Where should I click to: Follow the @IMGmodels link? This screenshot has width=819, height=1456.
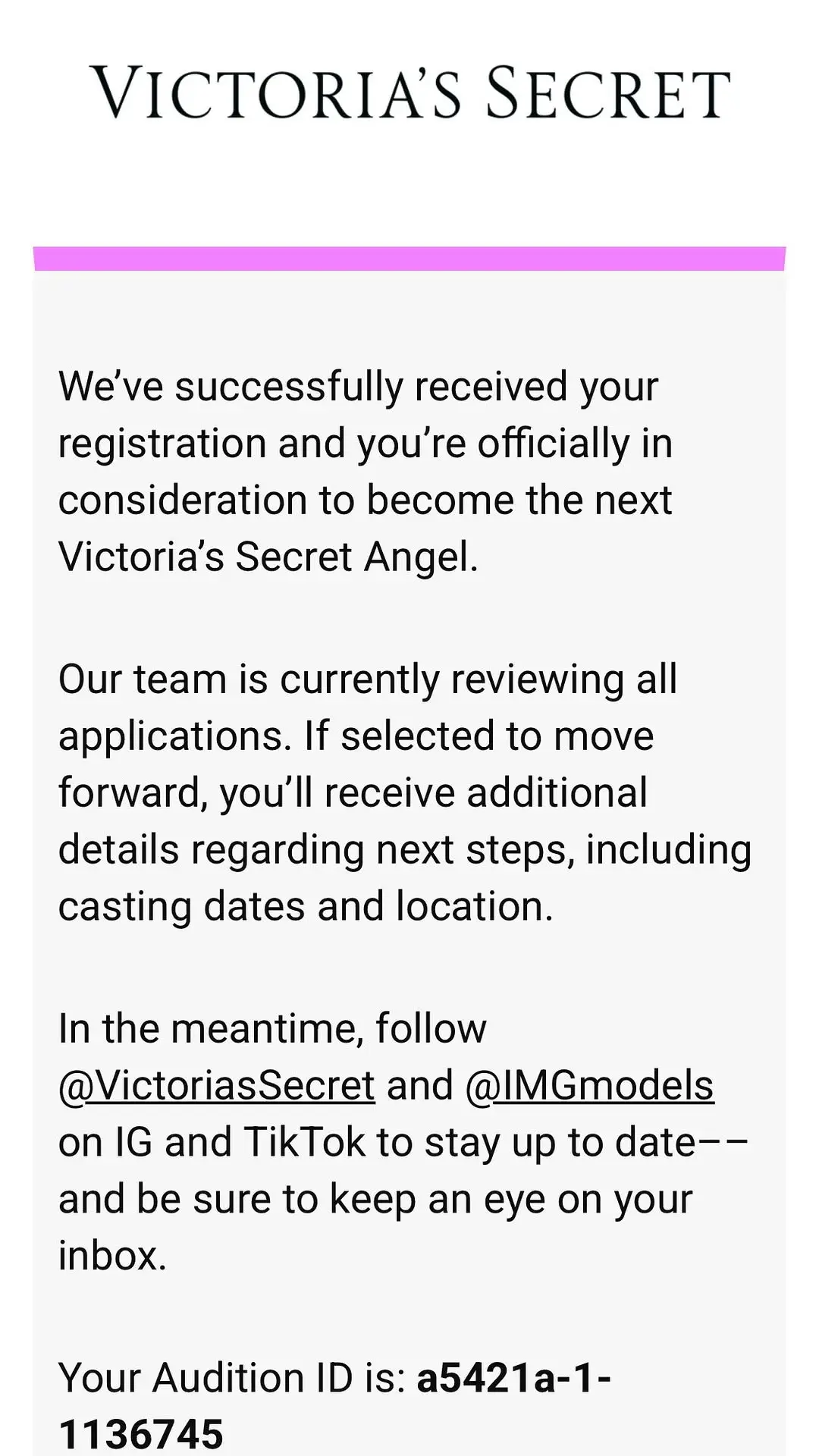[x=590, y=1085]
